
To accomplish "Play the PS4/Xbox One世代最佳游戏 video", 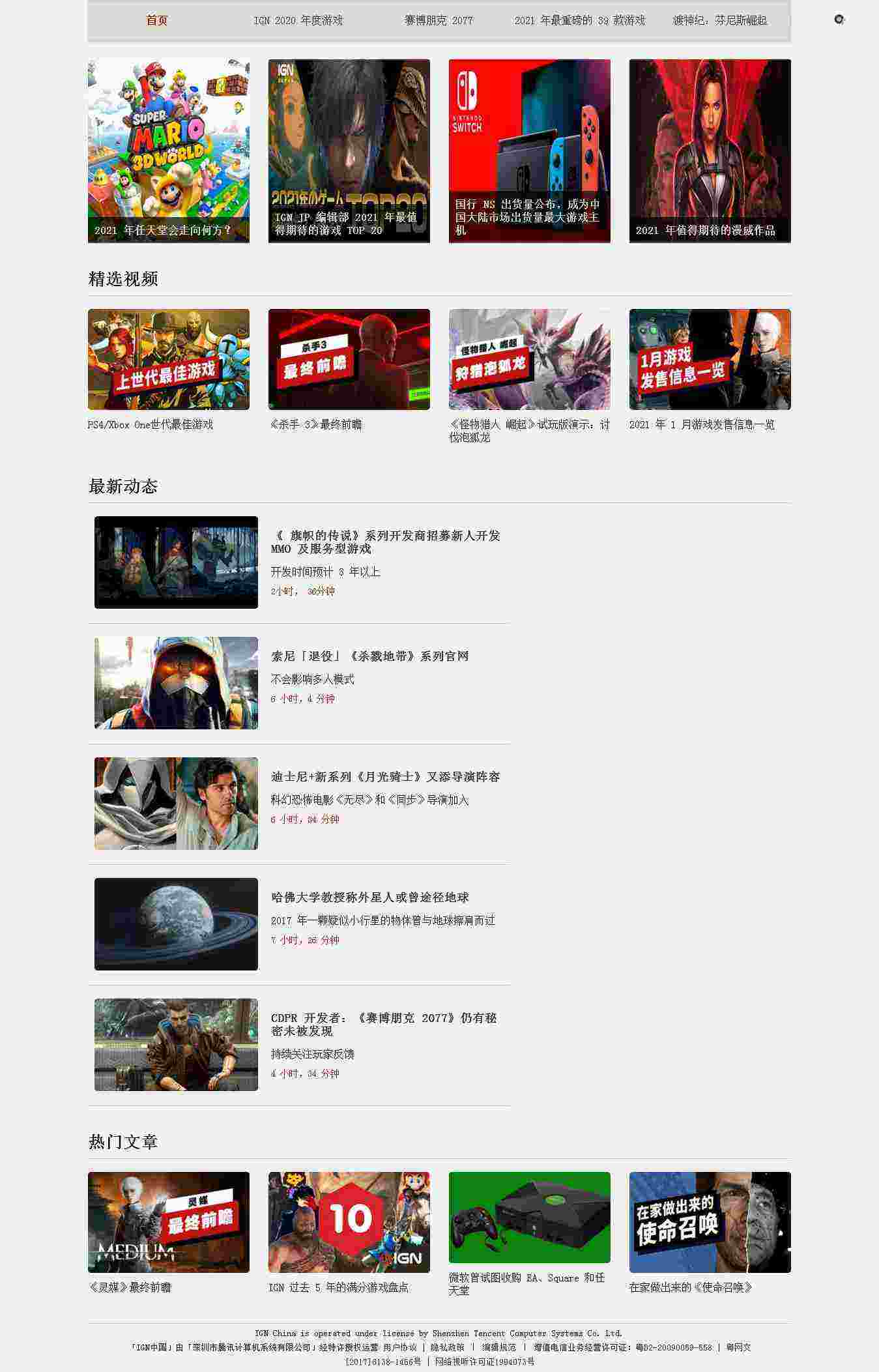I will 169,359.
